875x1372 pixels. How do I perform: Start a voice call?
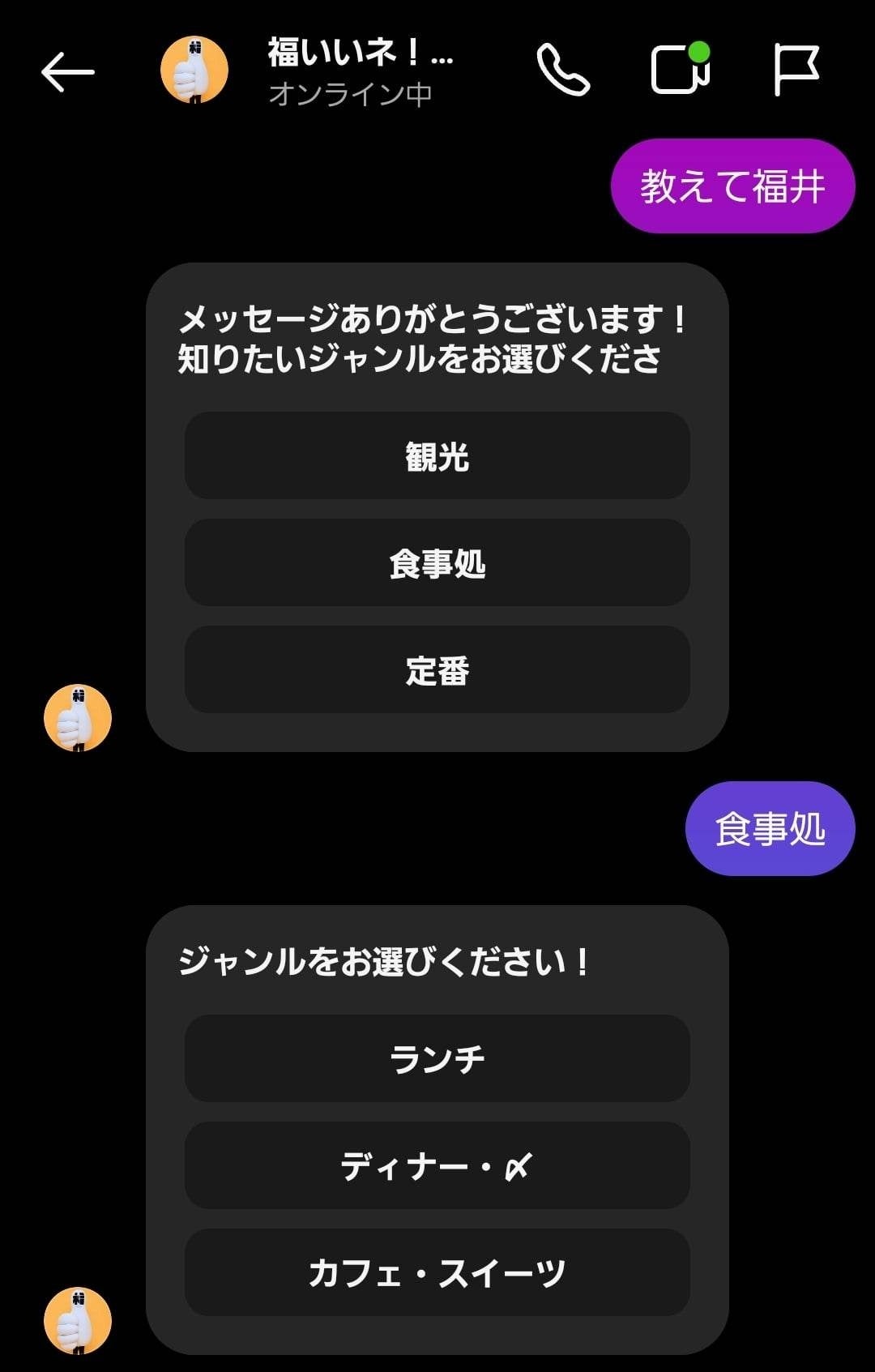pyautogui.click(x=563, y=71)
